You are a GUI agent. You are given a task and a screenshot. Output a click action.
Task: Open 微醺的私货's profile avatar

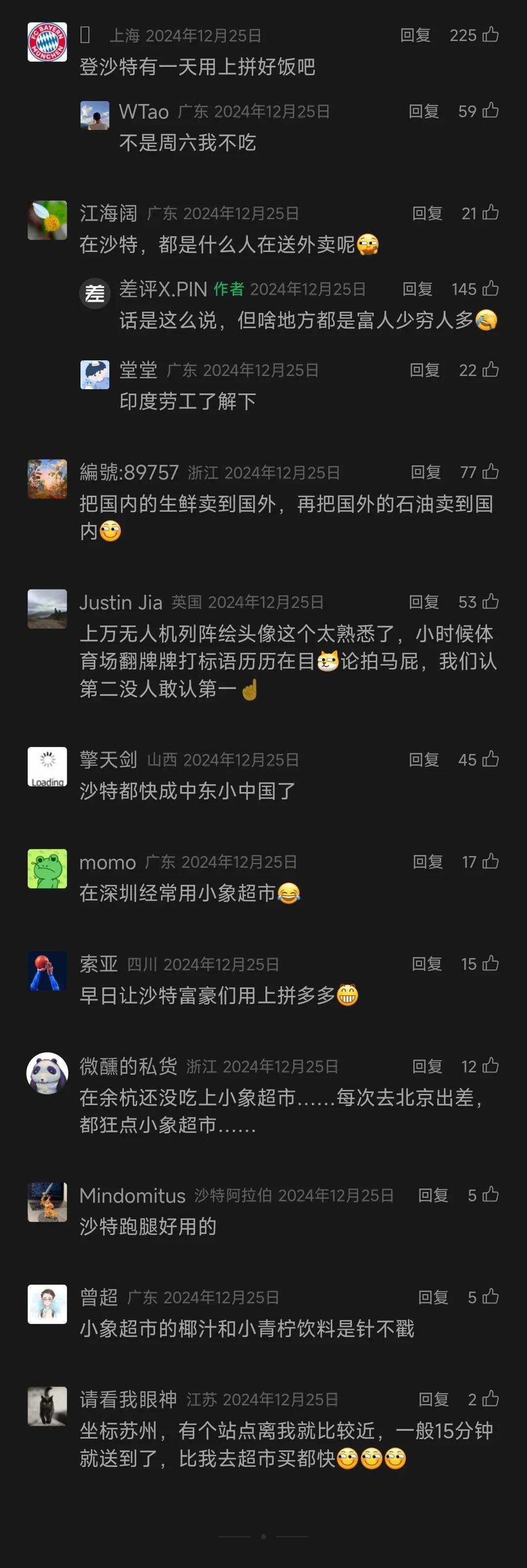tap(47, 1073)
